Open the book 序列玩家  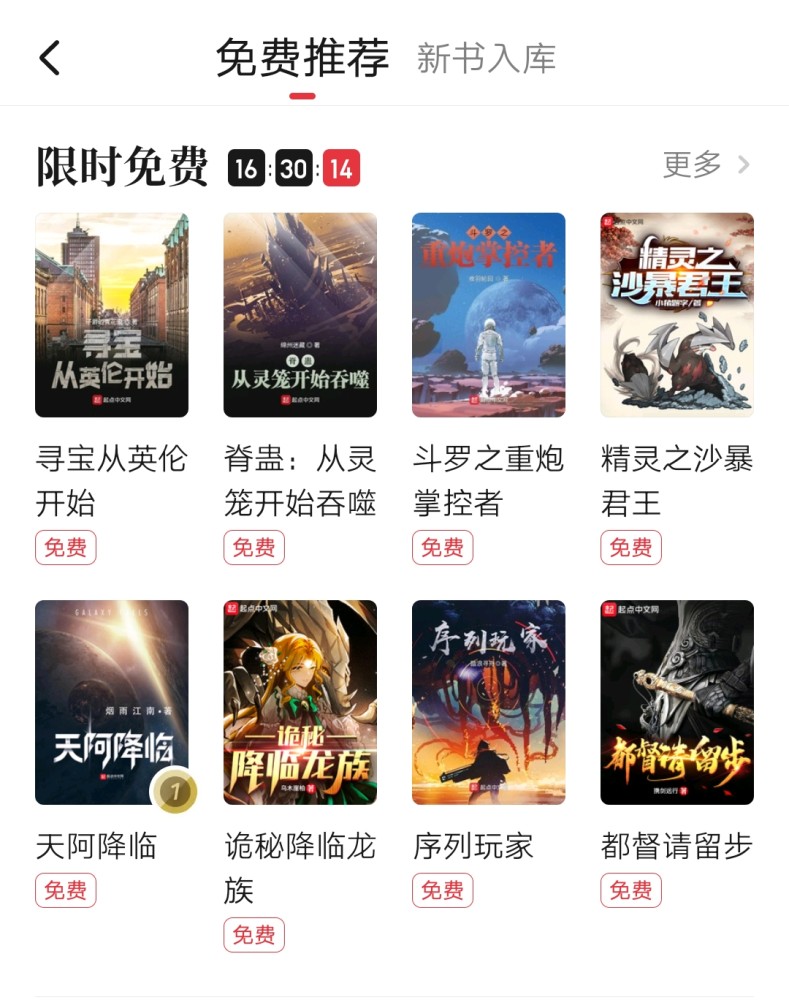489,702
